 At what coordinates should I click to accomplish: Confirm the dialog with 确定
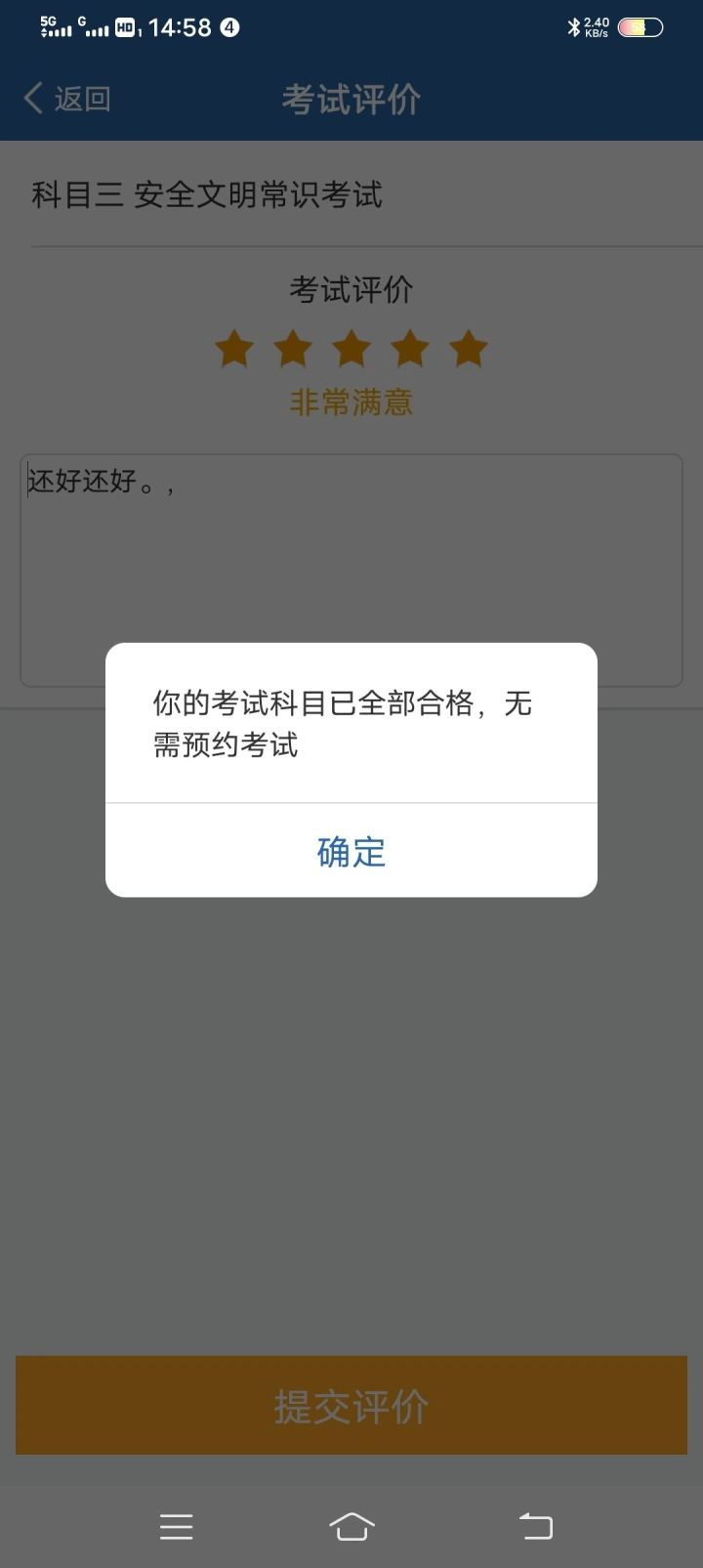tap(351, 851)
